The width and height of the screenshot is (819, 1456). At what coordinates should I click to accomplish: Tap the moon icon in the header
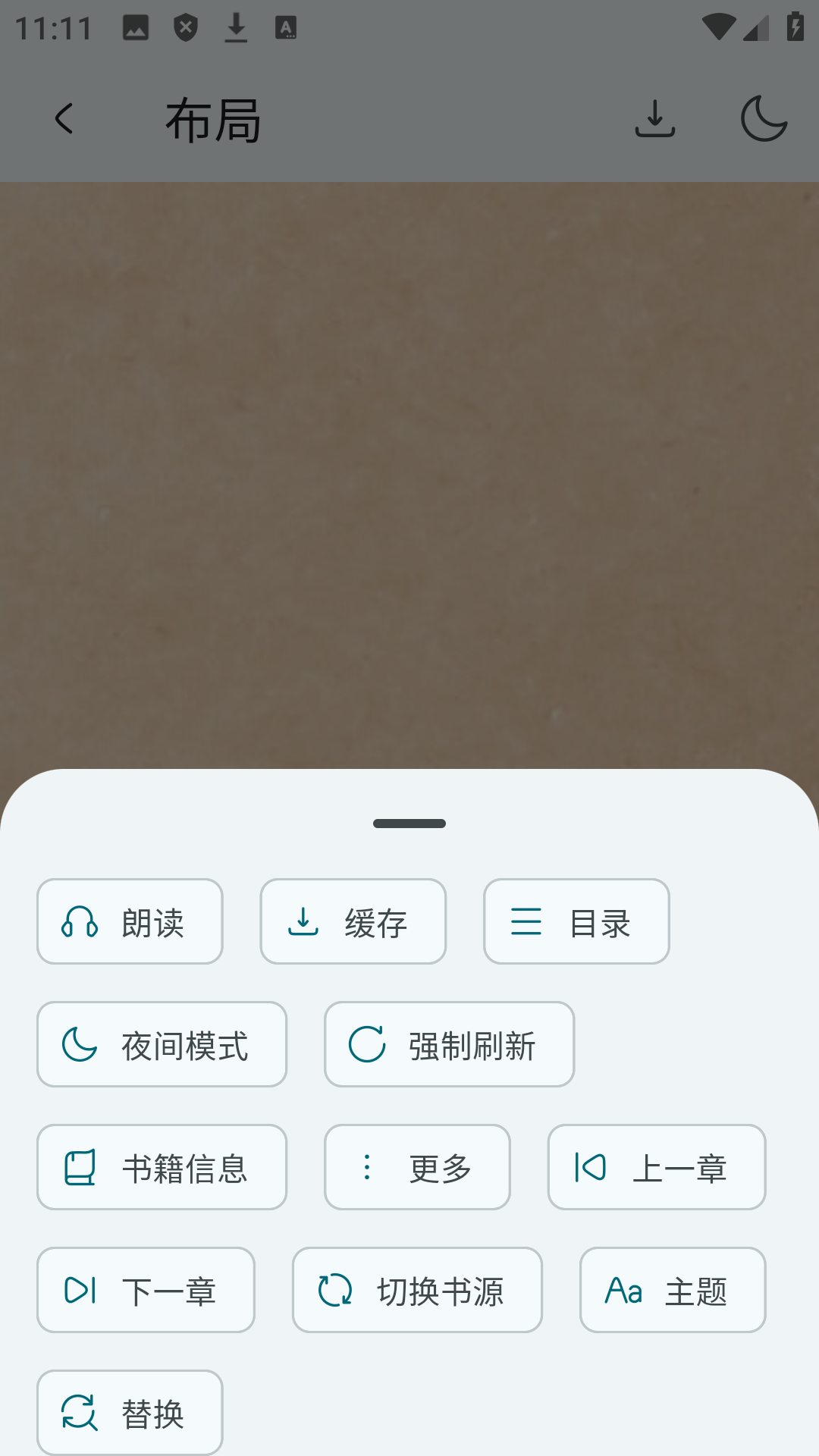tap(764, 119)
